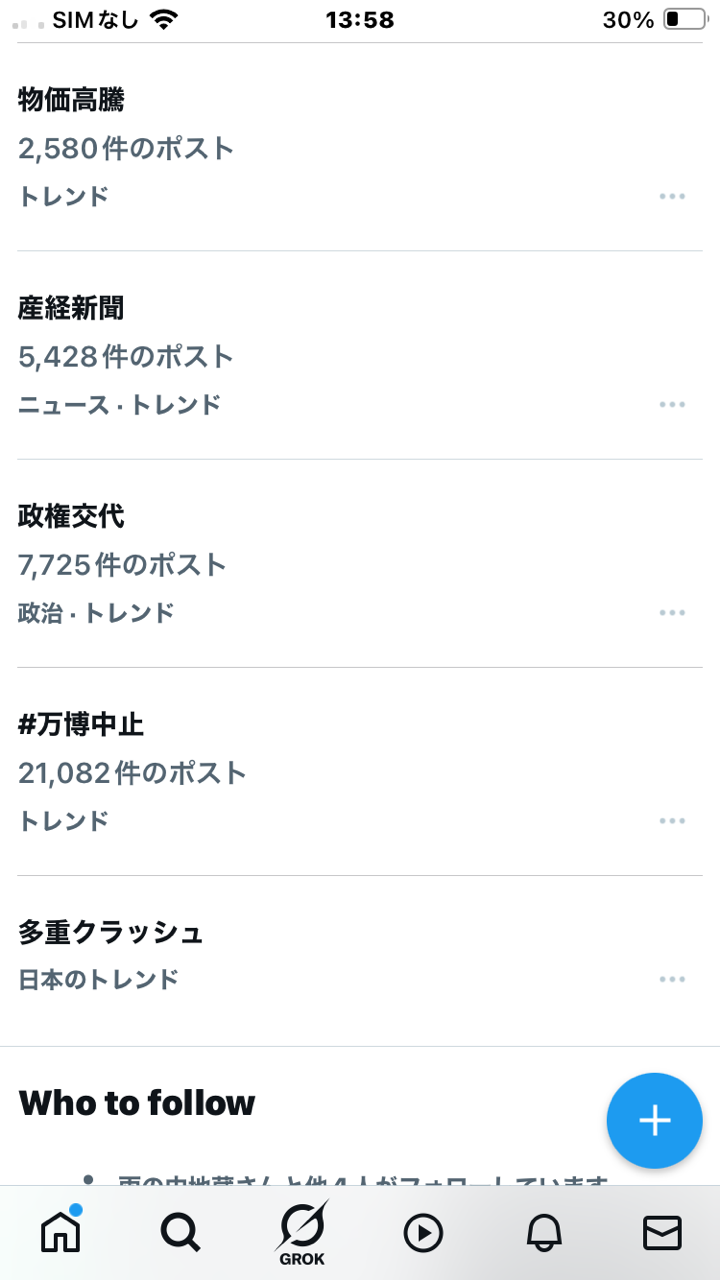720x1280 pixels.
Task: Switch to the Search tab
Action: pos(180,1233)
